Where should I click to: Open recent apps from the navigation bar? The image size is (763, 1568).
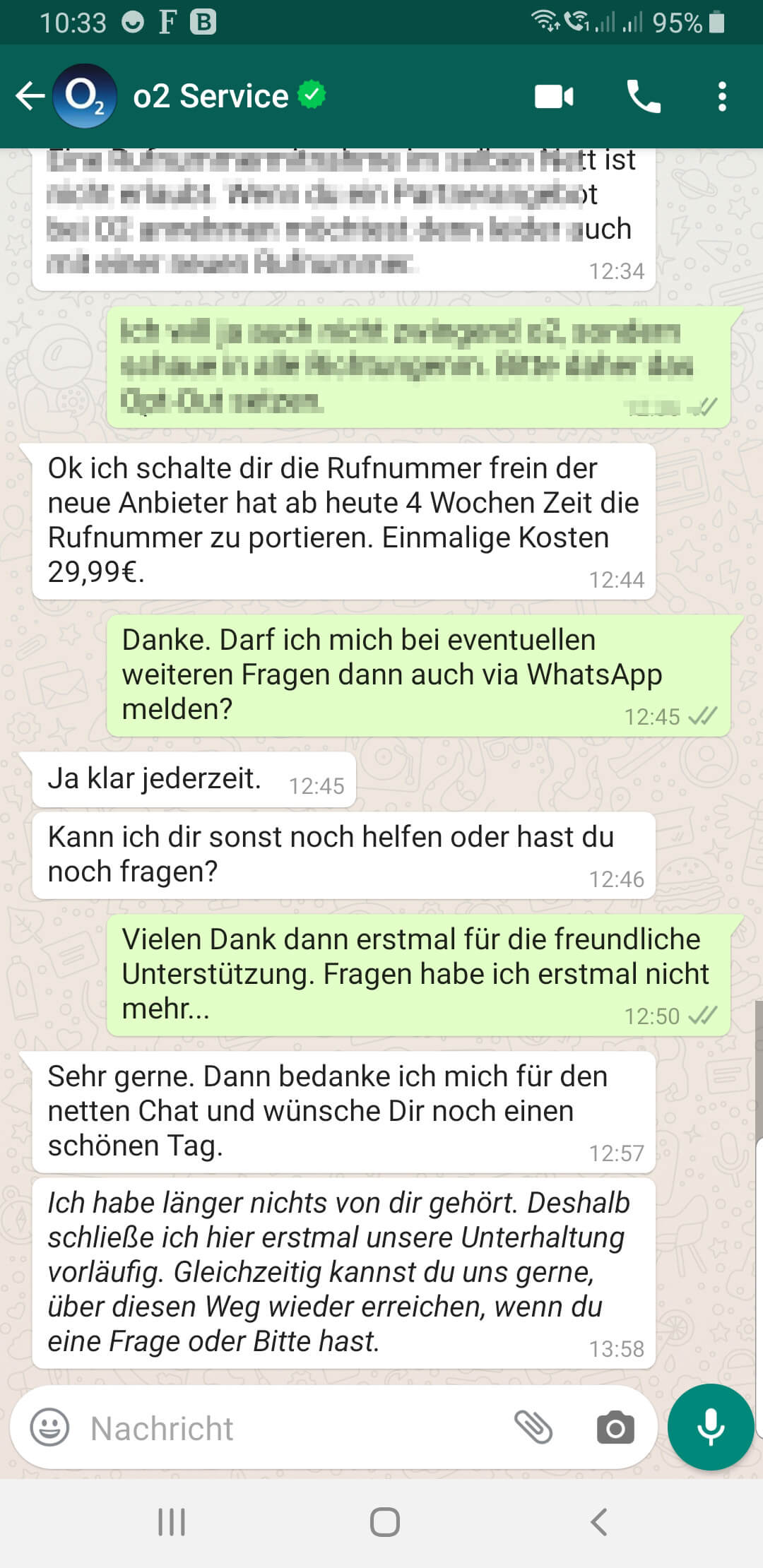click(x=172, y=1522)
